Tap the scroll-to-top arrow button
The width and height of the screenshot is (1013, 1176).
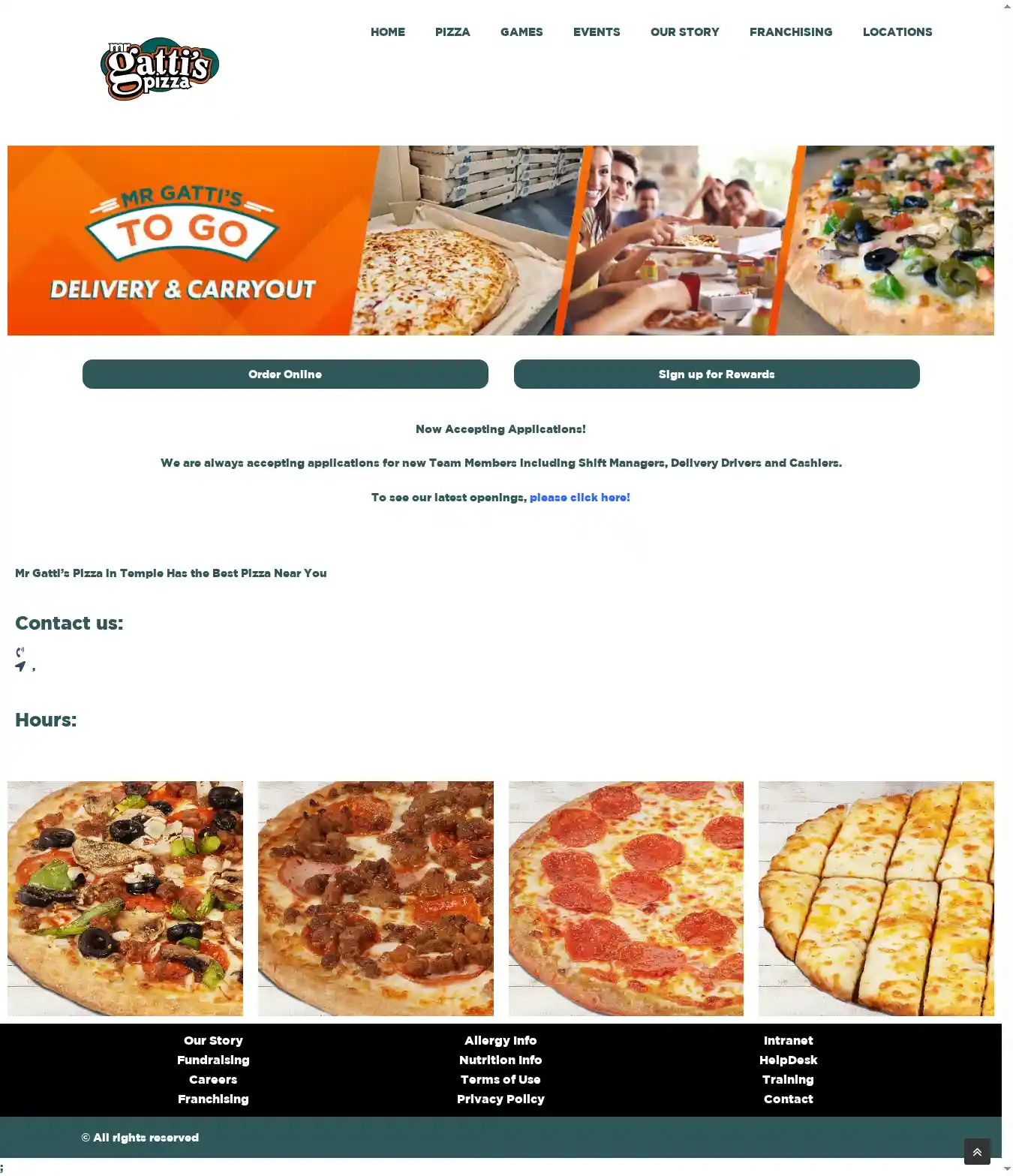[977, 1152]
